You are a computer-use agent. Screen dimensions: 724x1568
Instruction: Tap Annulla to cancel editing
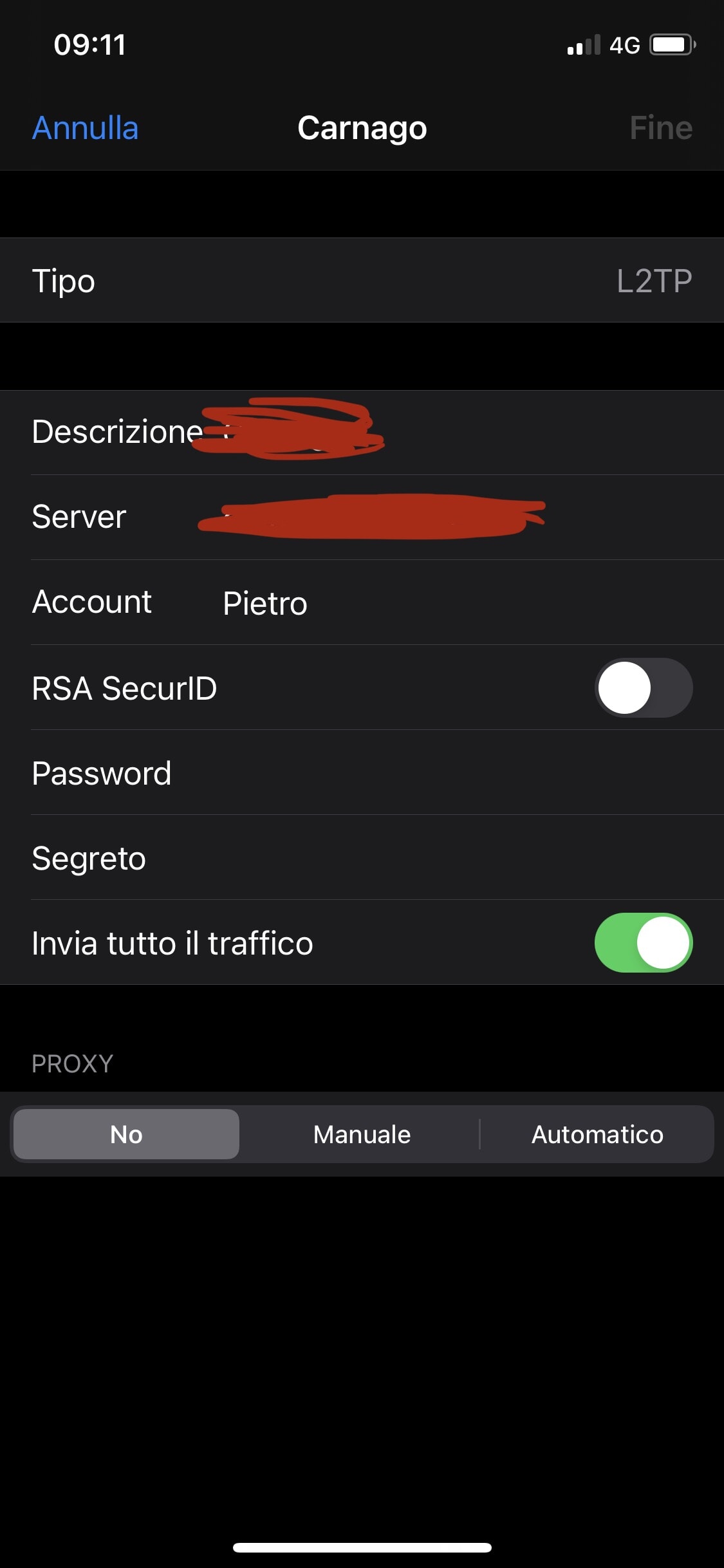(85, 127)
